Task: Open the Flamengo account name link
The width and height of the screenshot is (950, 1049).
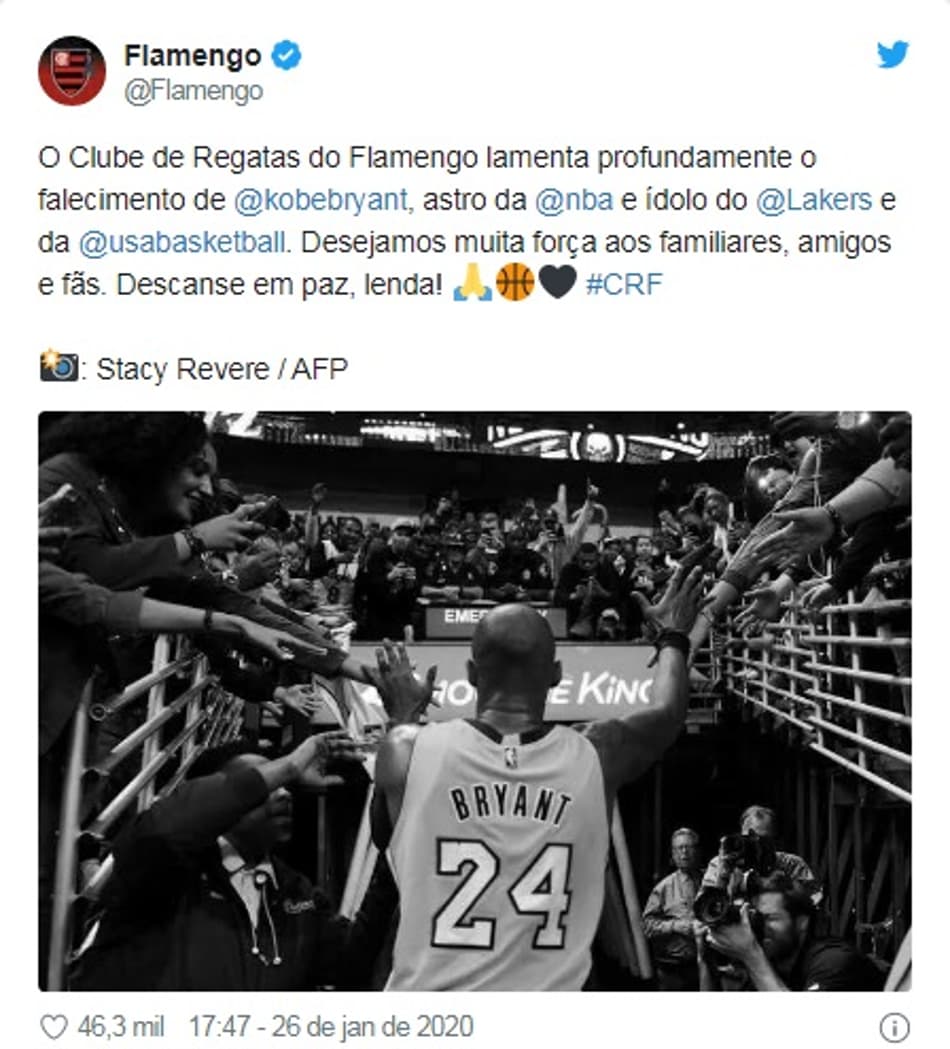Action: [192, 56]
